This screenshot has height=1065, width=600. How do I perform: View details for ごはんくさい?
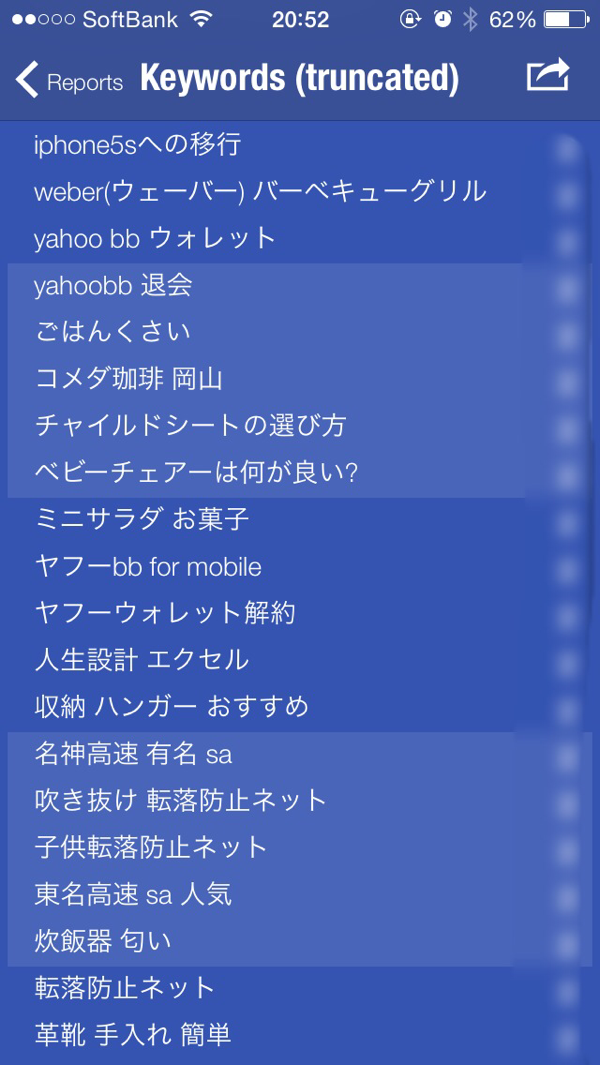click(300, 333)
